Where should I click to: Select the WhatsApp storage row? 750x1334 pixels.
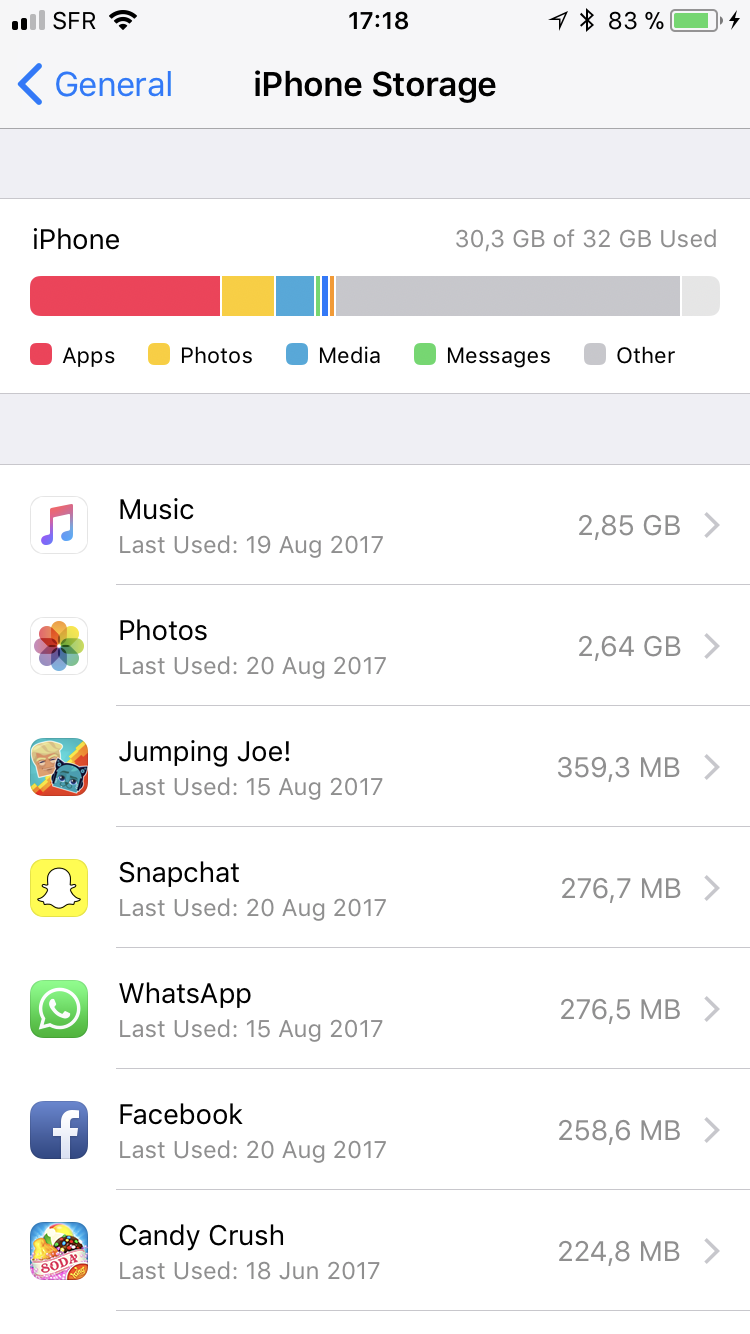click(x=375, y=1010)
